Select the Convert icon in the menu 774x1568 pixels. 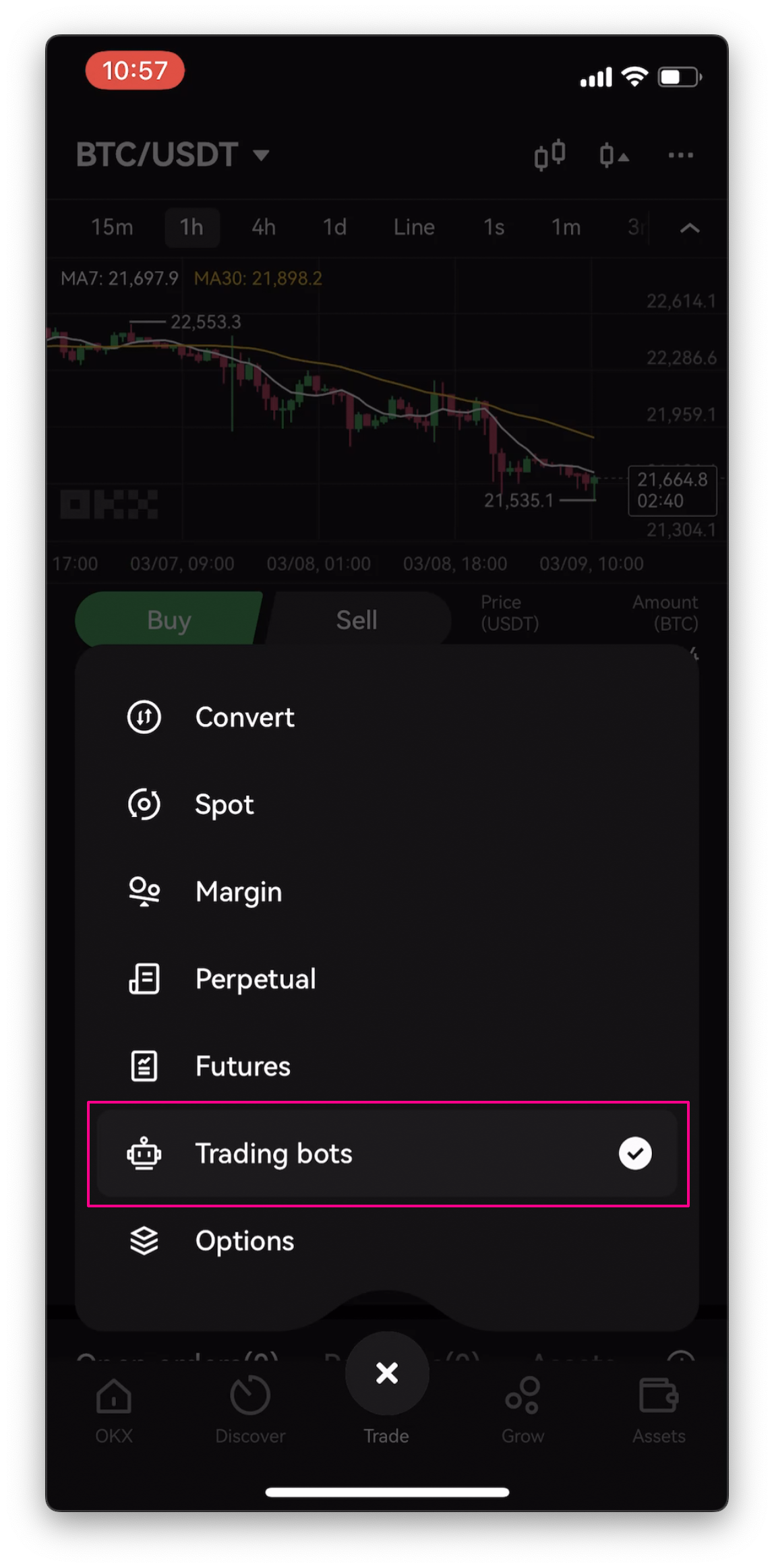(x=144, y=717)
